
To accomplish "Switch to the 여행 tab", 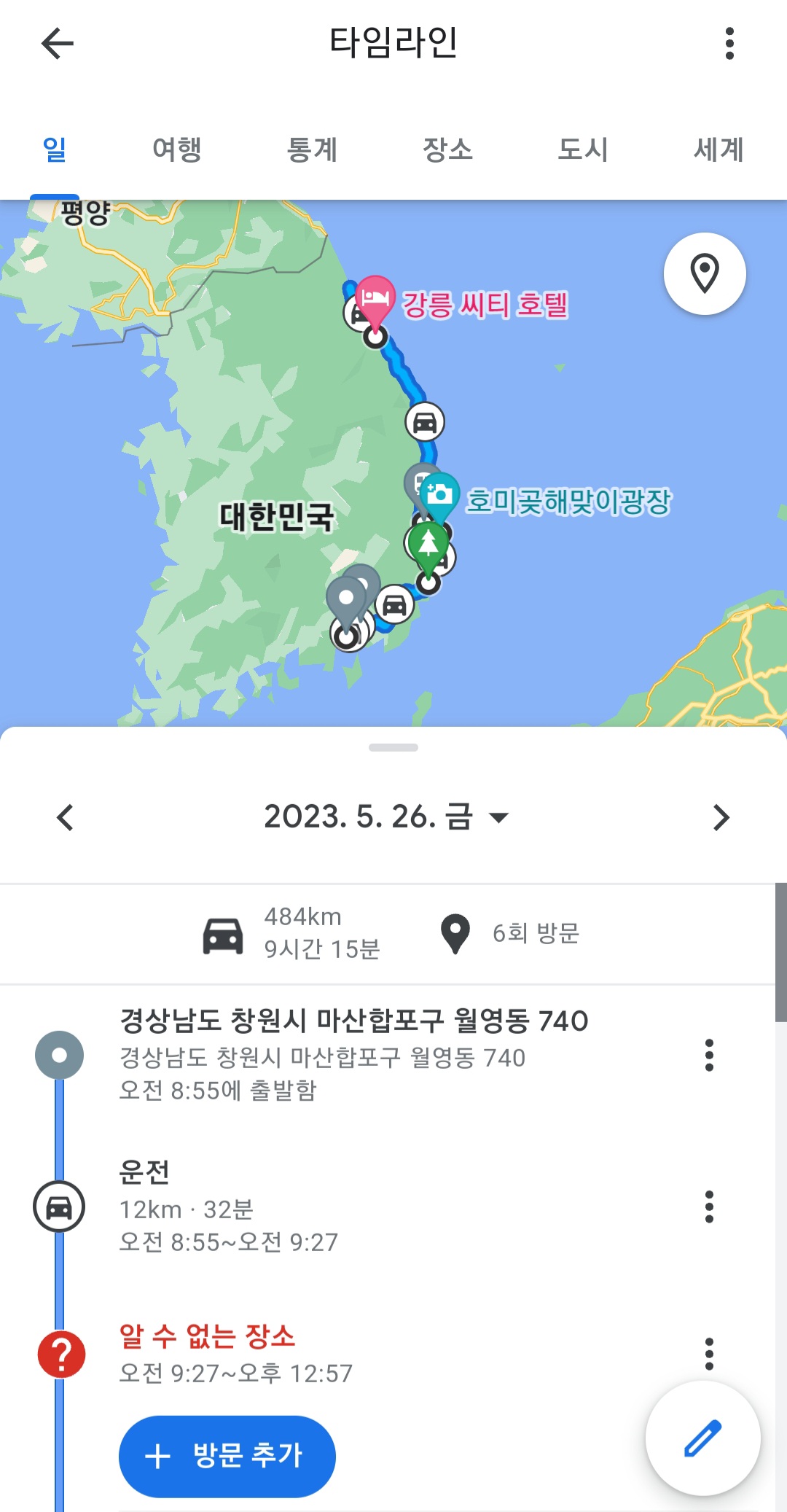I will click(x=176, y=149).
